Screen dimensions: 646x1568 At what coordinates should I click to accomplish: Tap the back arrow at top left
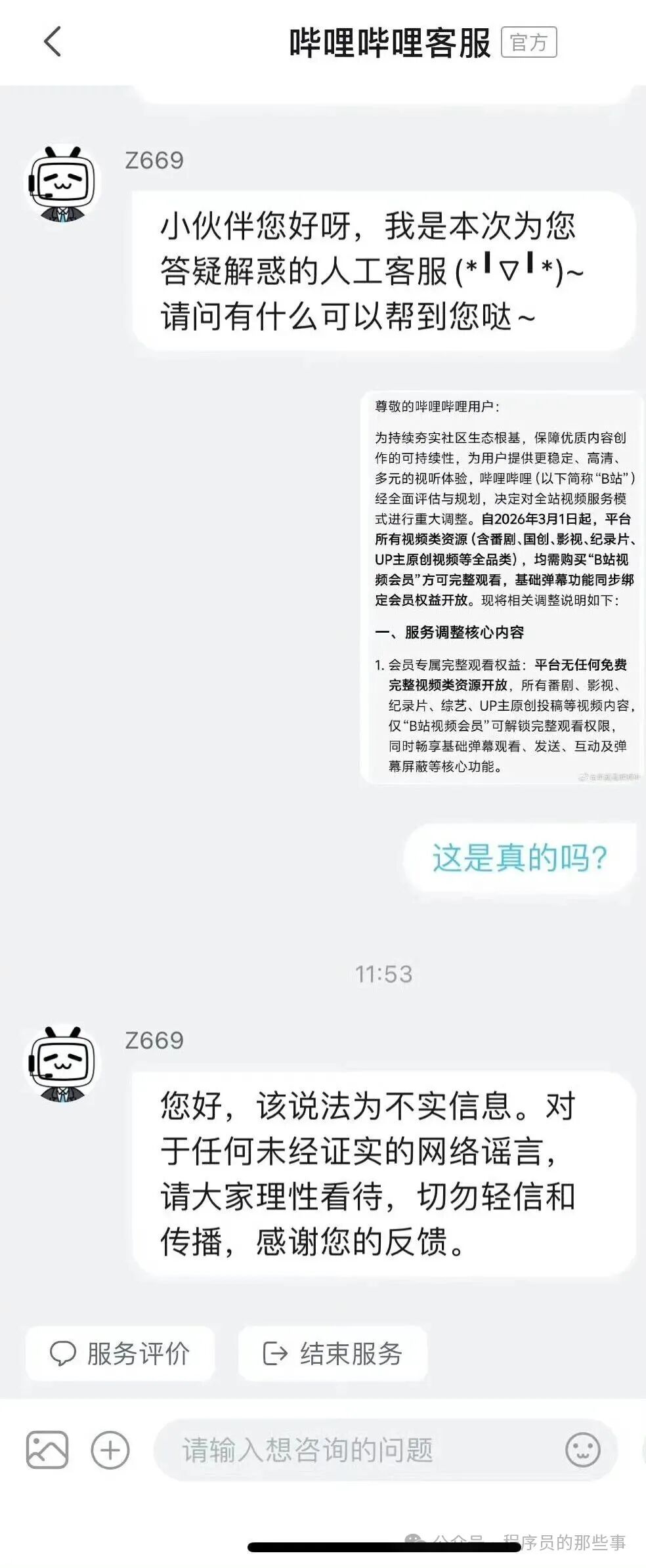(53, 41)
